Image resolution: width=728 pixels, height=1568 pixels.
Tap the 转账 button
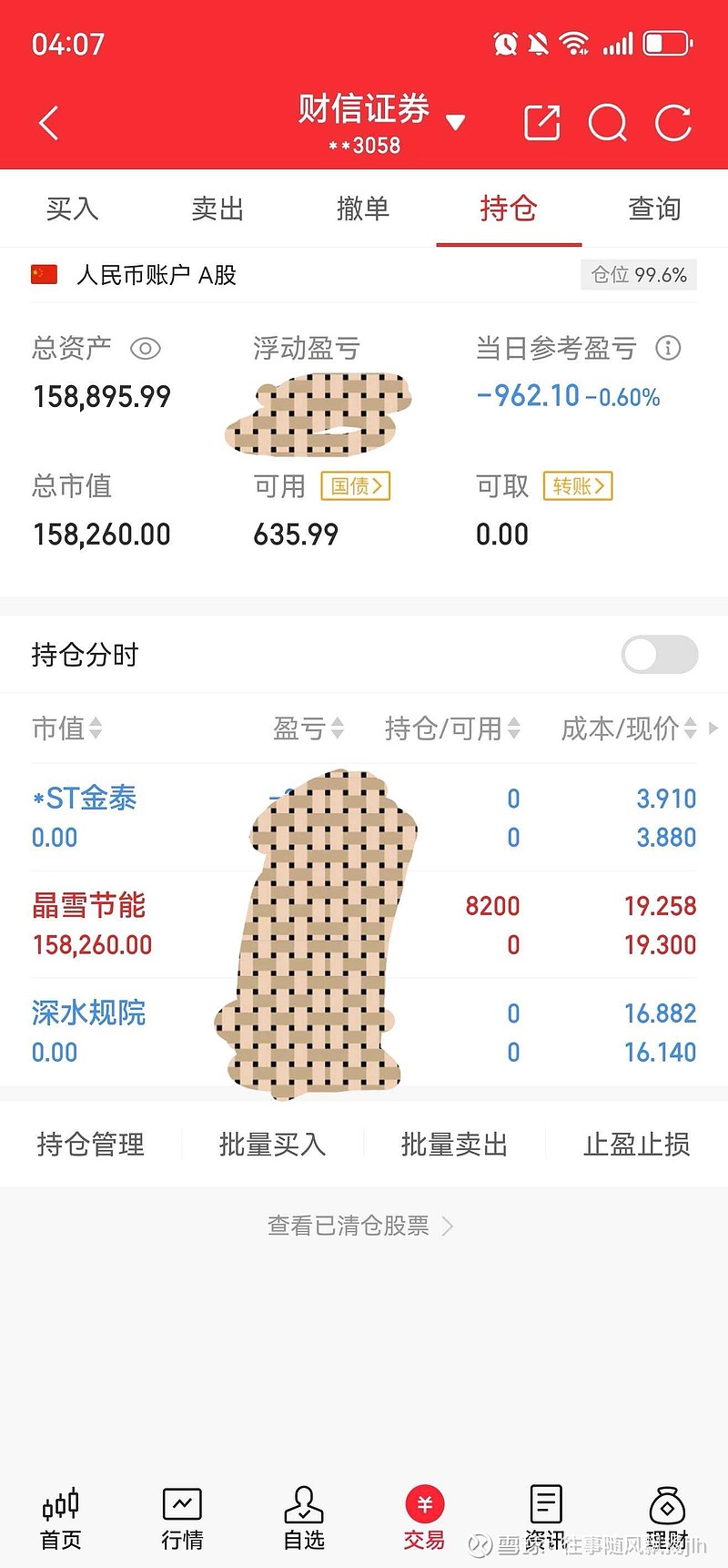(578, 486)
